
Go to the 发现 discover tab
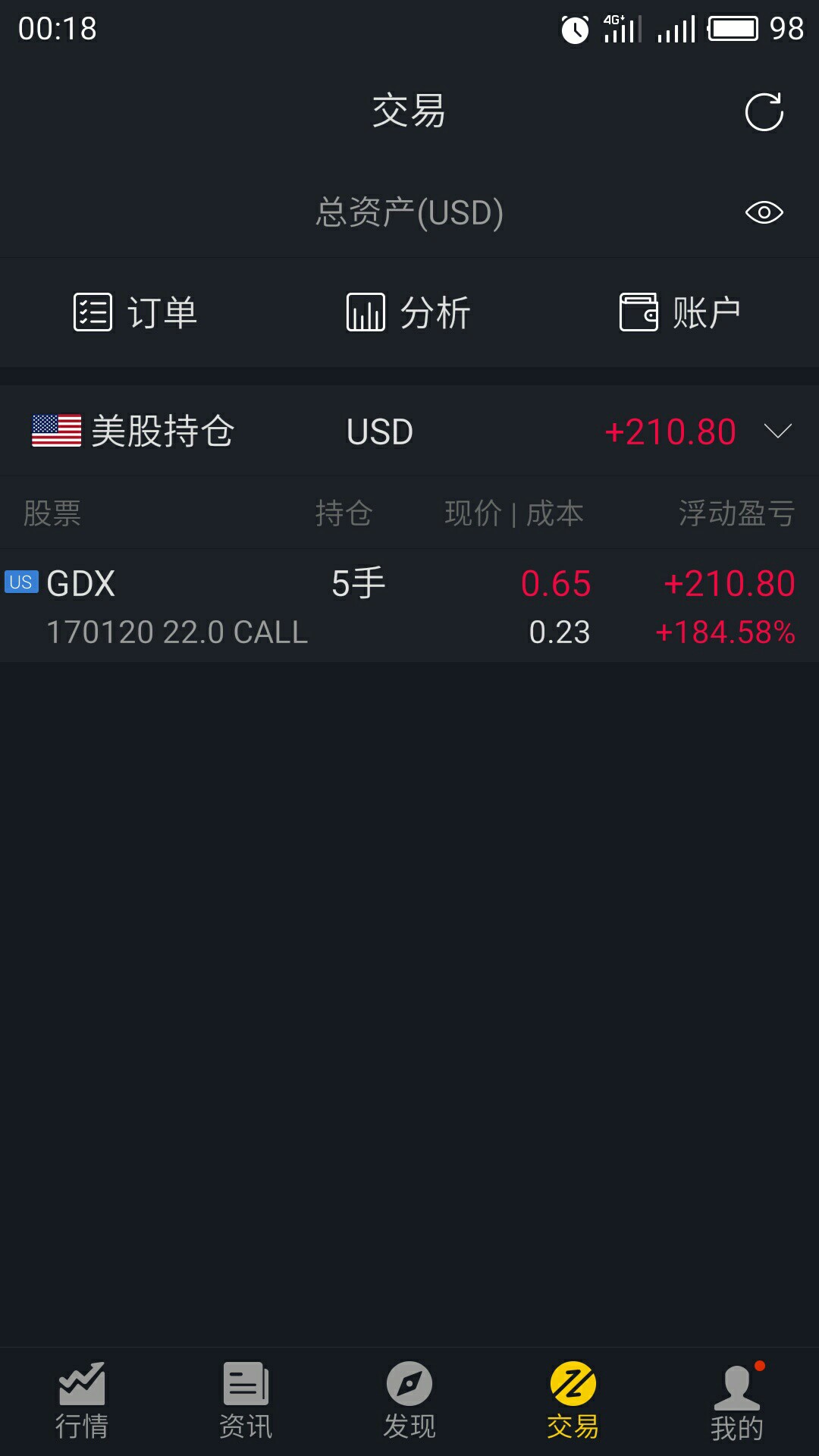tap(409, 1401)
